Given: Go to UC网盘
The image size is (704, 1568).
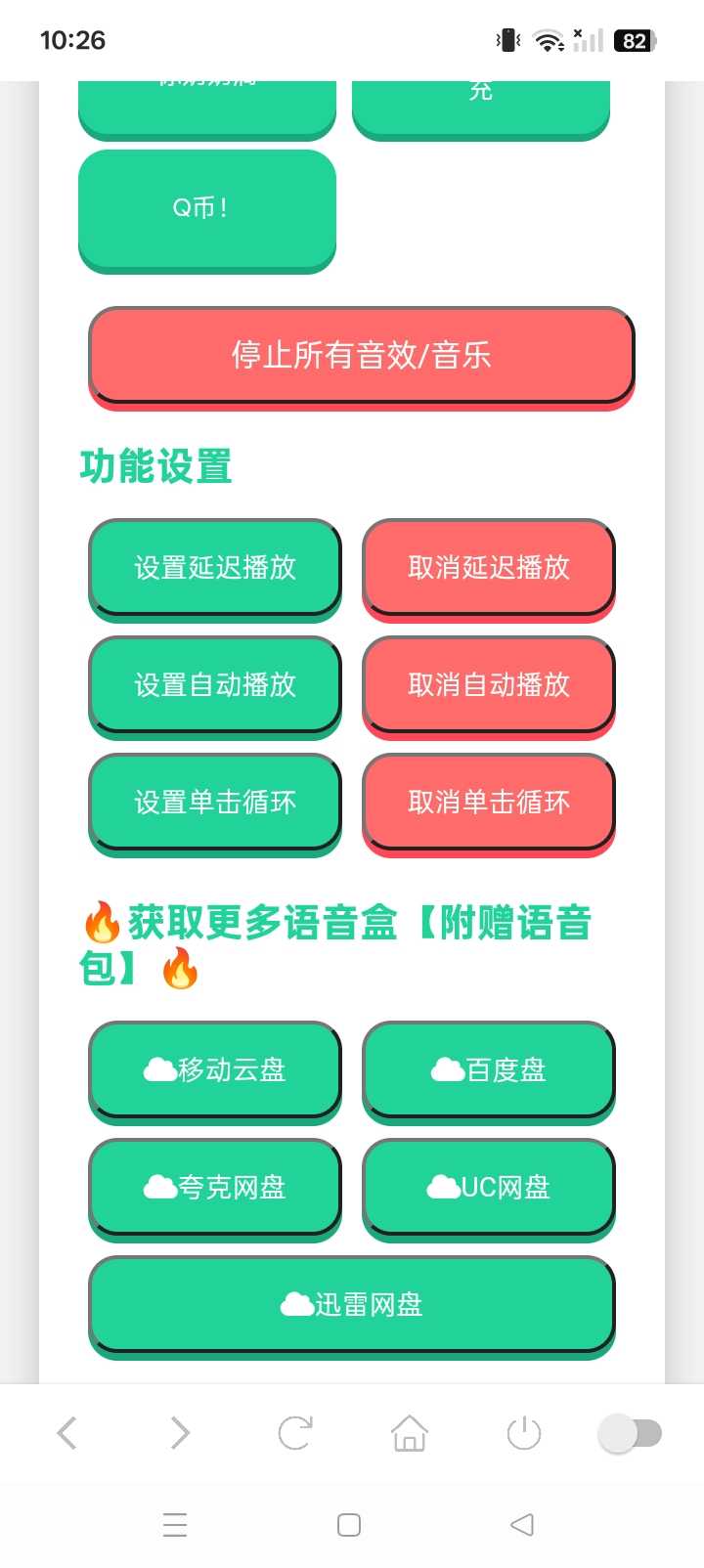Looking at the screenshot, I should tap(488, 1188).
